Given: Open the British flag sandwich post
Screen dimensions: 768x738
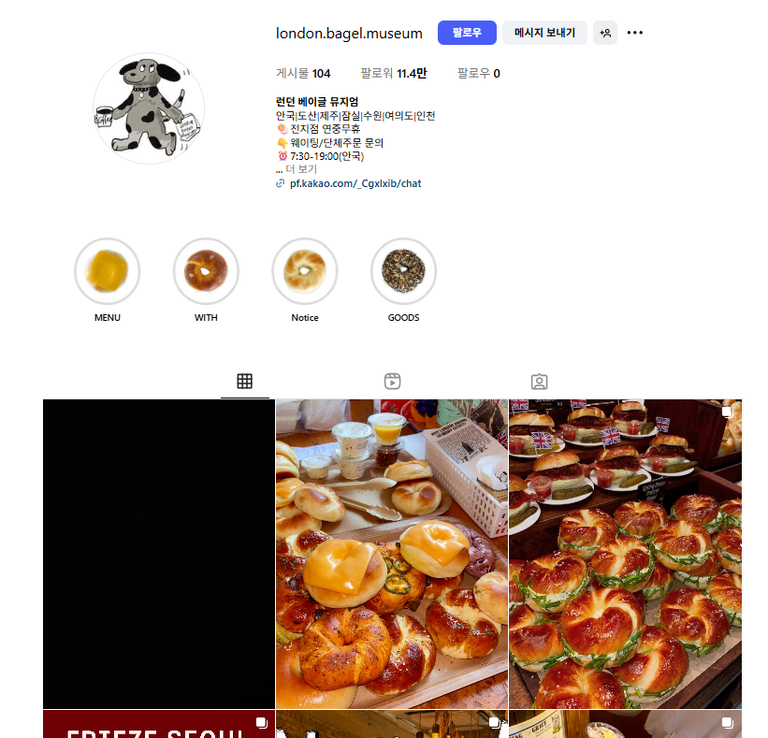Looking at the screenshot, I should [625, 553].
